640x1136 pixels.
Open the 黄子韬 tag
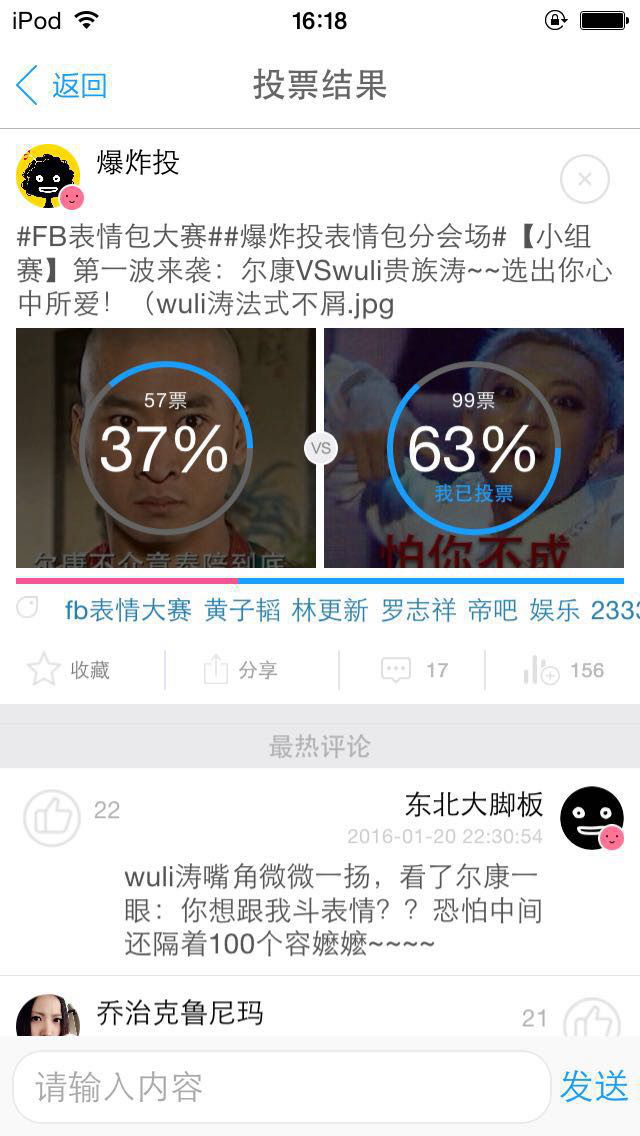pos(242,610)
